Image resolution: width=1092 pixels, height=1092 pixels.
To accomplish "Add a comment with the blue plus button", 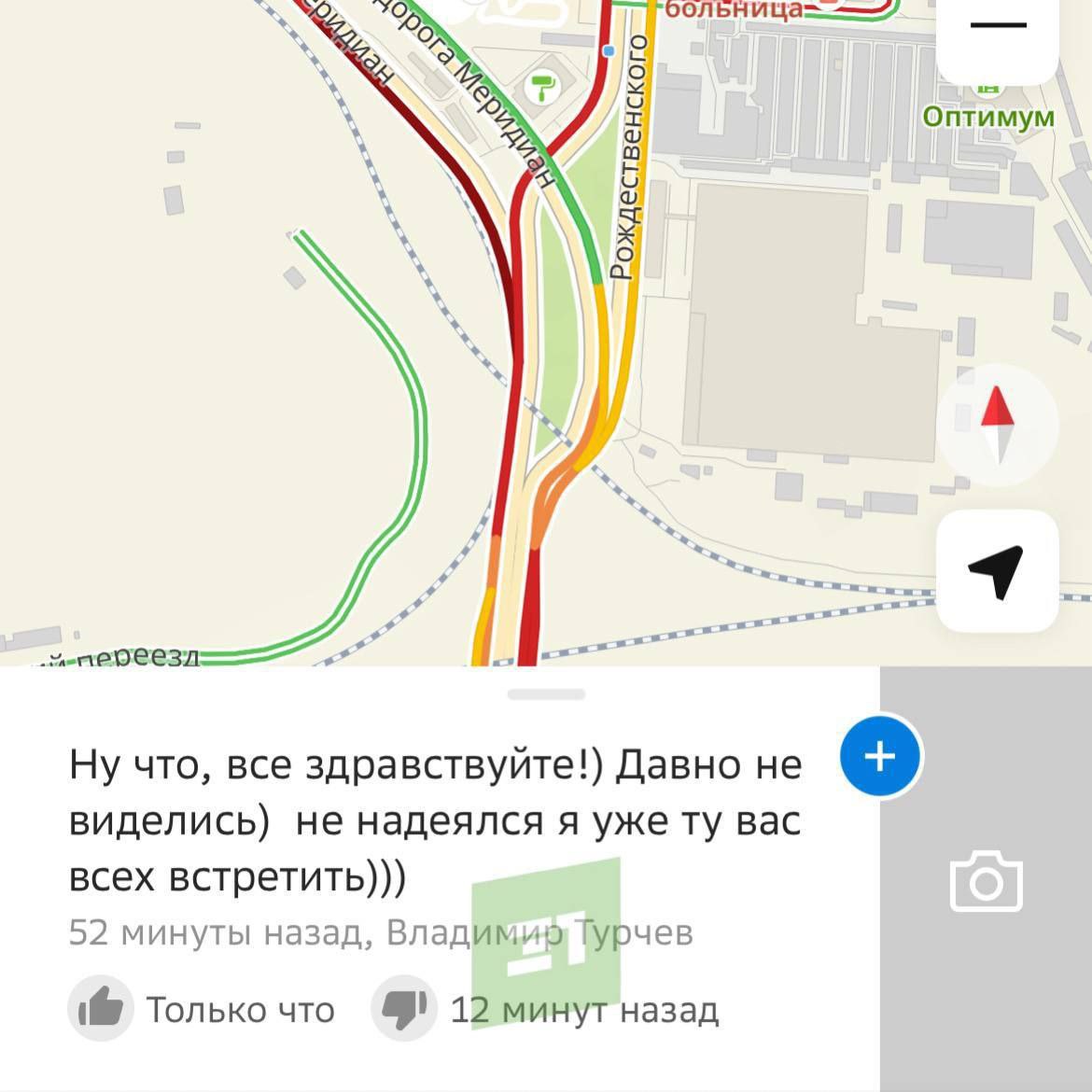I will pos(880,756).
